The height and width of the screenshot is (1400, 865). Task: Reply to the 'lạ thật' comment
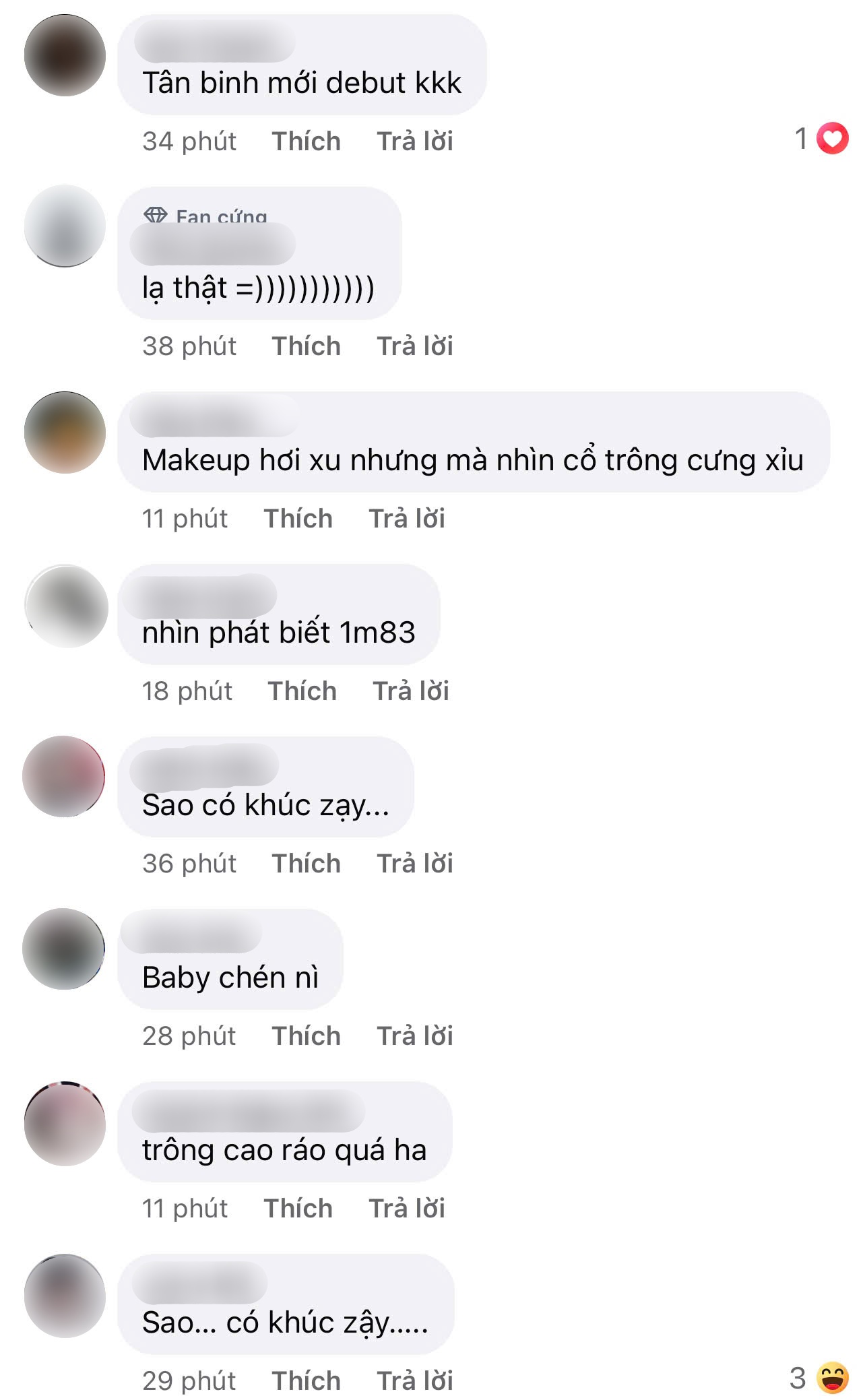(x=414, y=346)
